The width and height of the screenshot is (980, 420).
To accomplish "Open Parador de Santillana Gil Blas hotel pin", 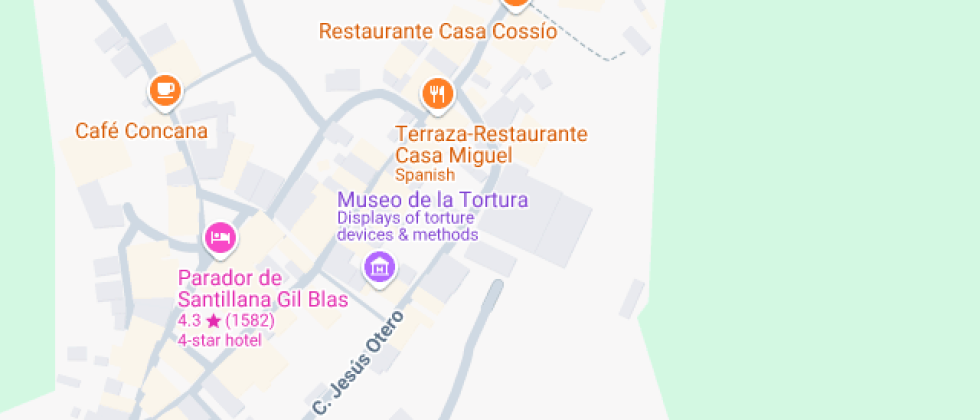I will point(220,238).
